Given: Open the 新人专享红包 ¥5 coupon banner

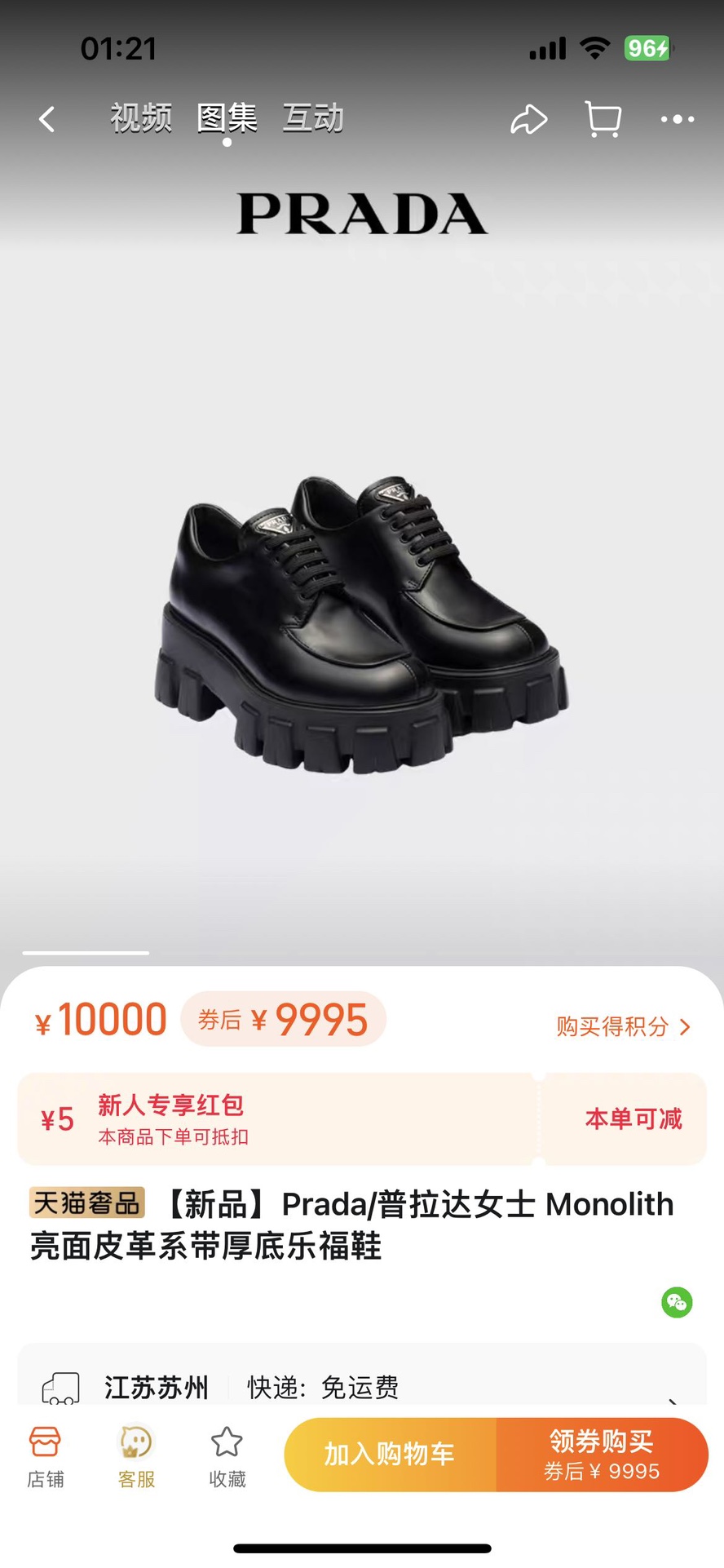Looking at the screenshot, I should click(x=277, y=1118).
